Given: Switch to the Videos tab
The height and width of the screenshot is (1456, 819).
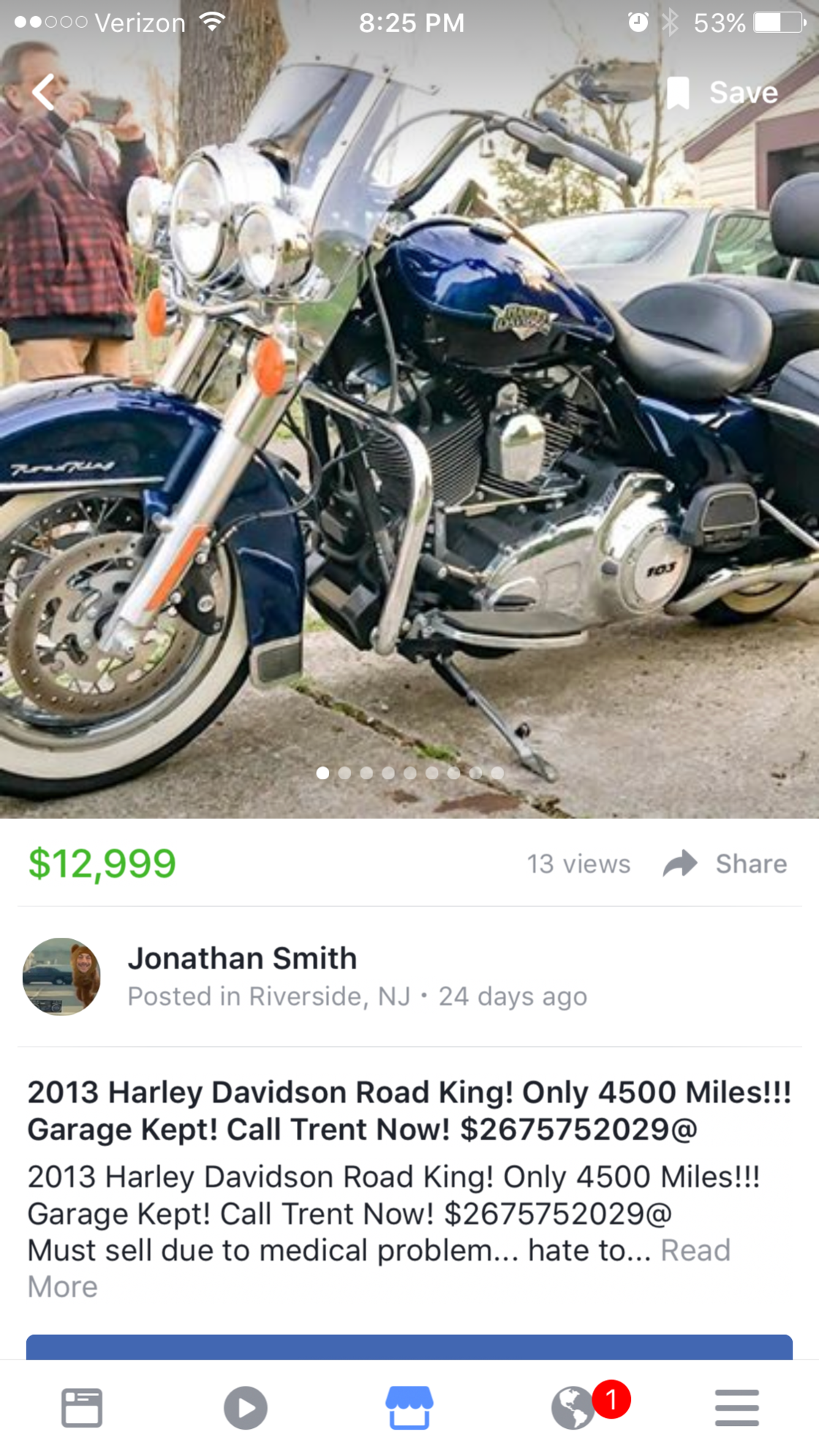Looking at the screenshot, I should click(246, 1407).
